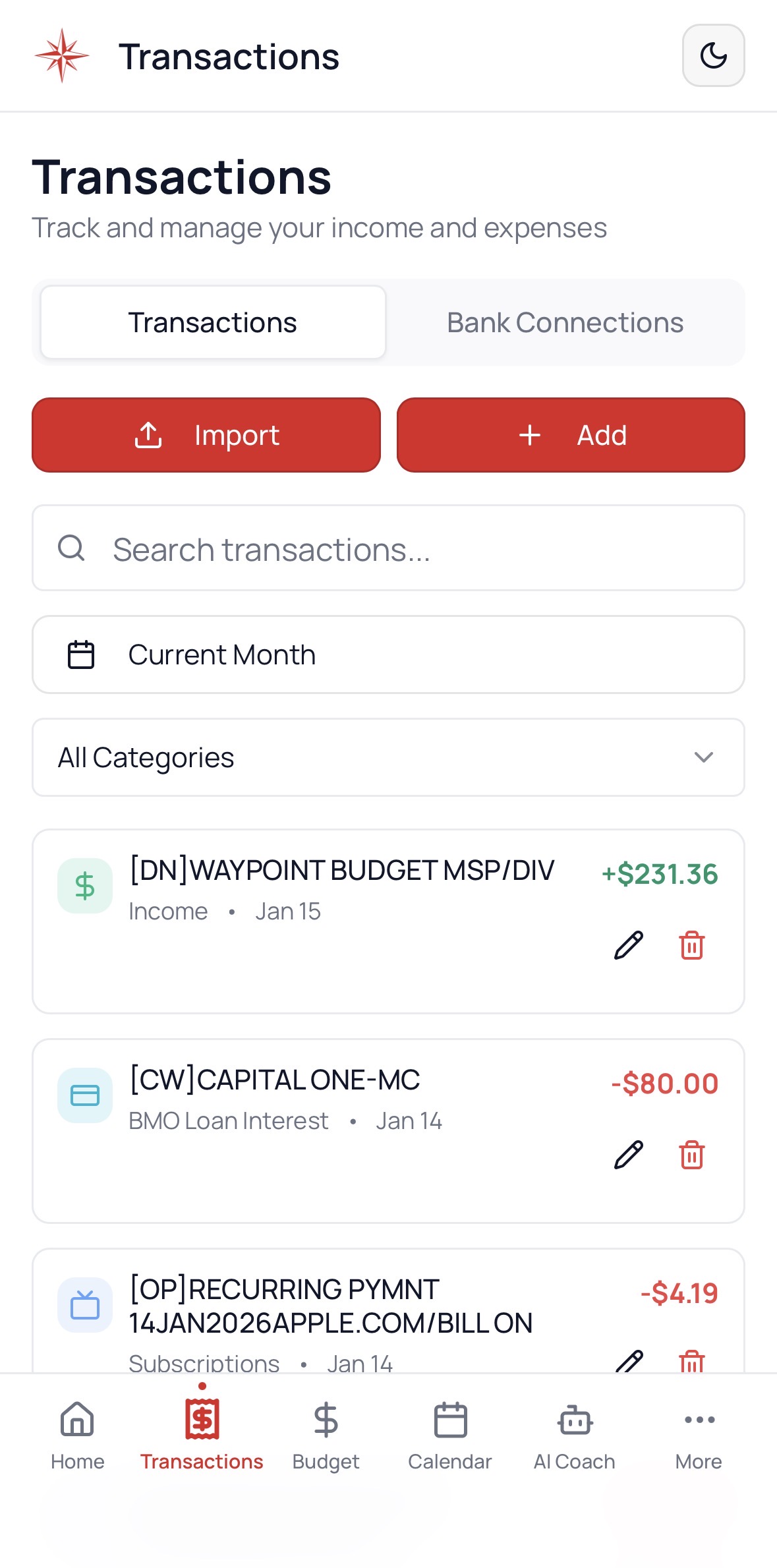
Task: Toggle dark mode with the moon icon
Action: pos(713,56)
